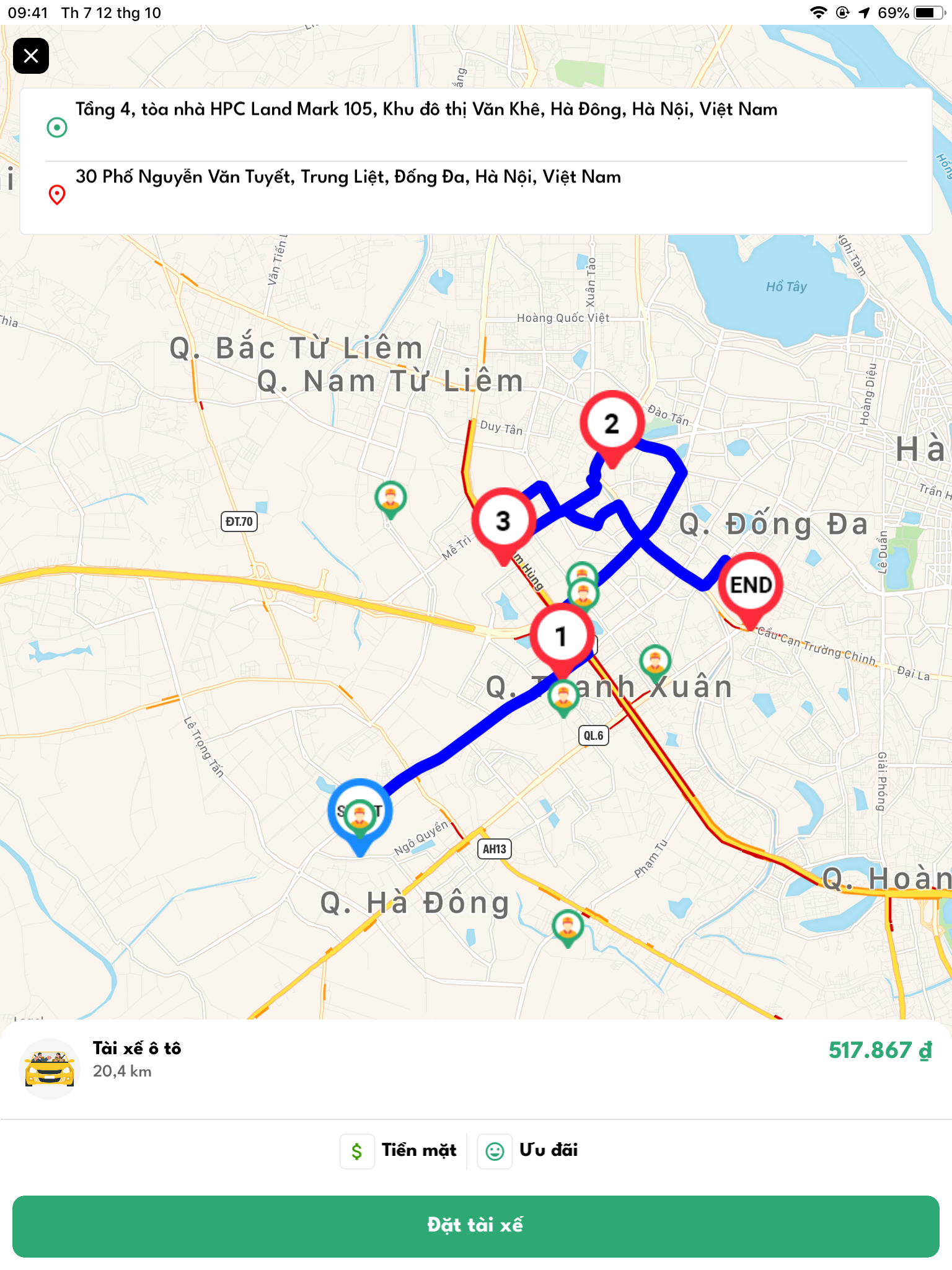Screen dimensions: 952x1270
Task: Tap waypoint marker 1 on the map
Action: point(562,636)
